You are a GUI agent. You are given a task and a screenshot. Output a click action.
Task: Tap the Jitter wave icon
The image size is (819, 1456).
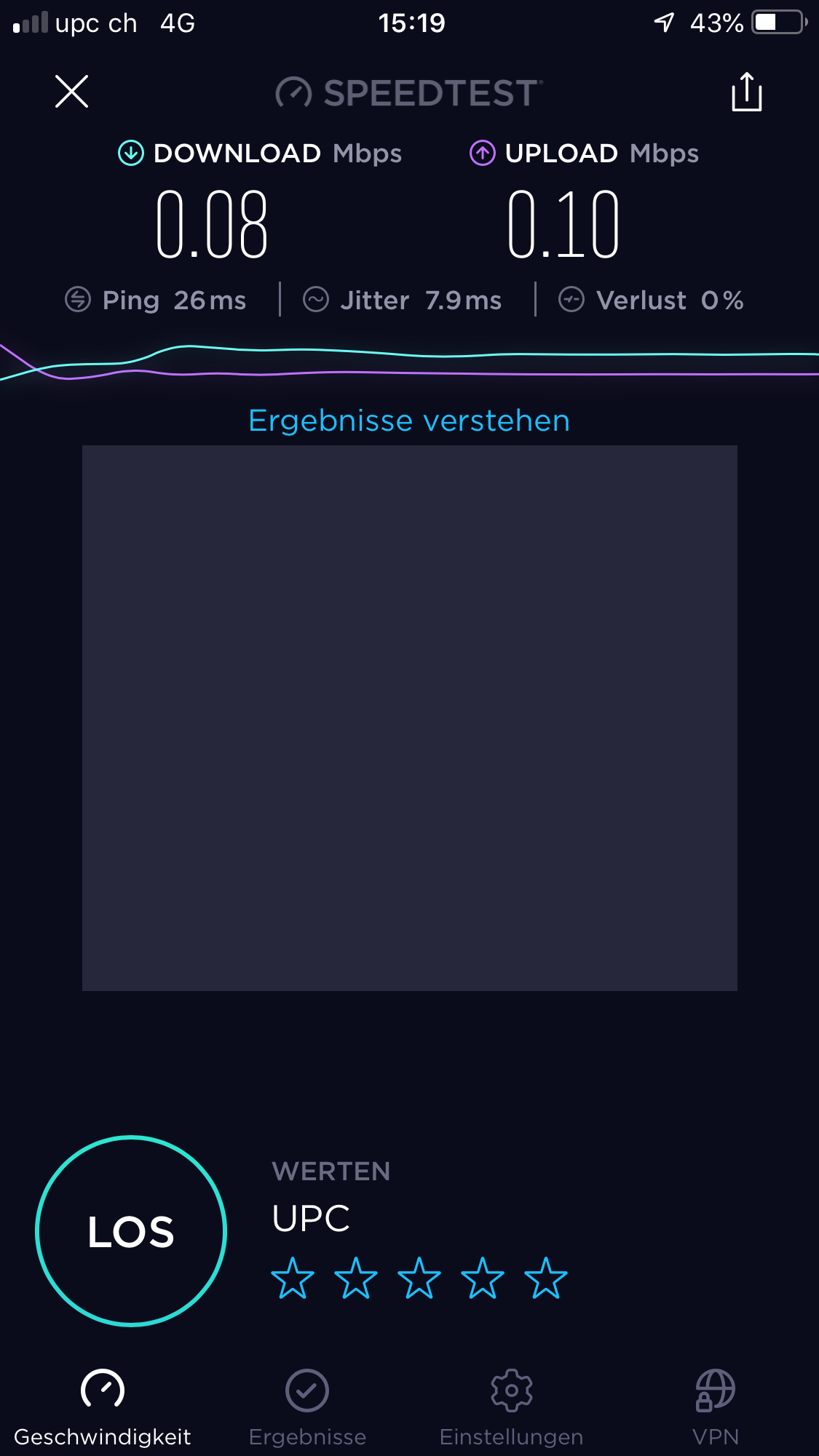[x=316, y=299]
